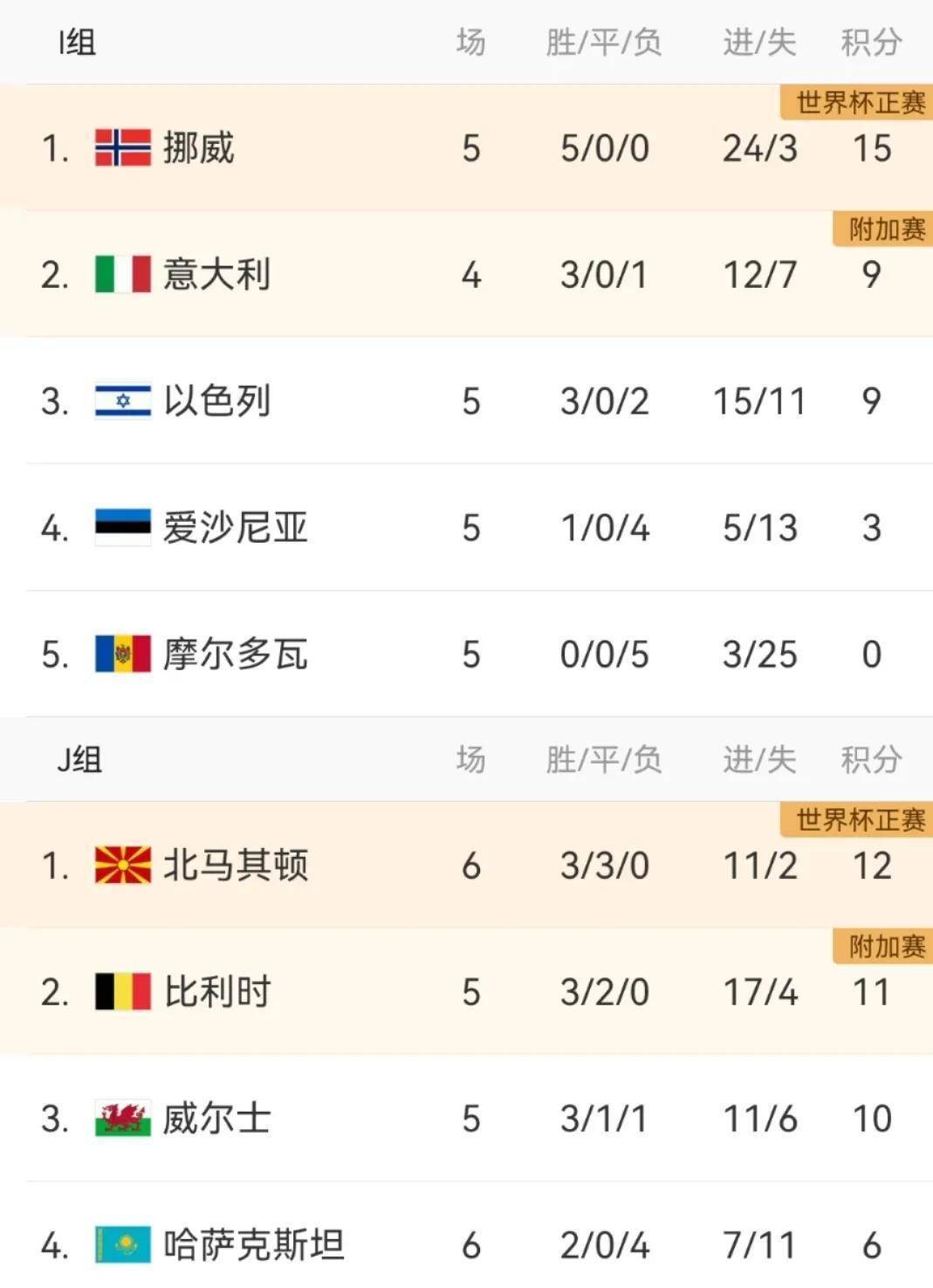Open Norway's team row in Group I
The image size is (933, 1288).
(x=198, y=148)
